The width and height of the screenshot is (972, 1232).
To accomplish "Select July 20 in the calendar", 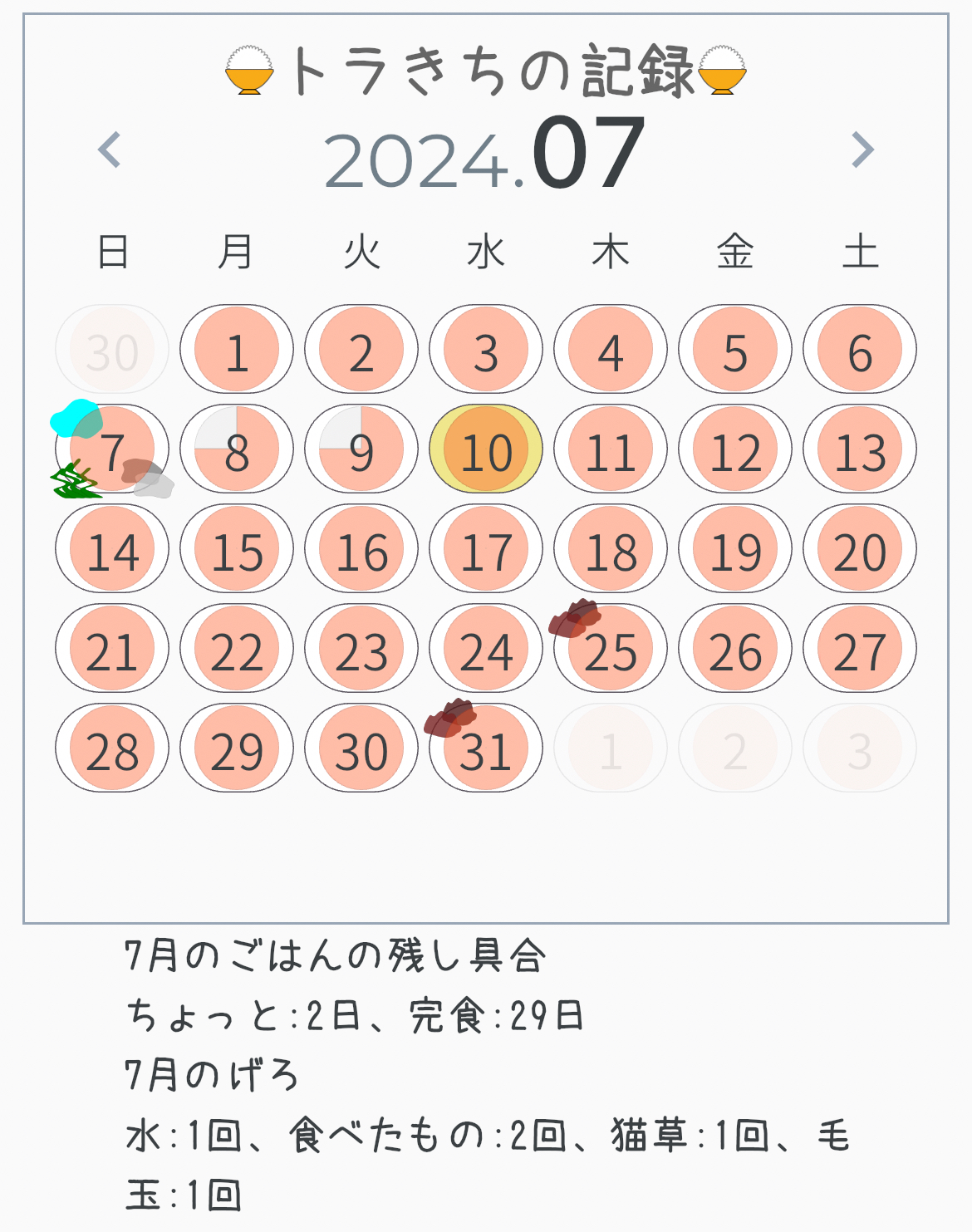I will coord(860,549).
